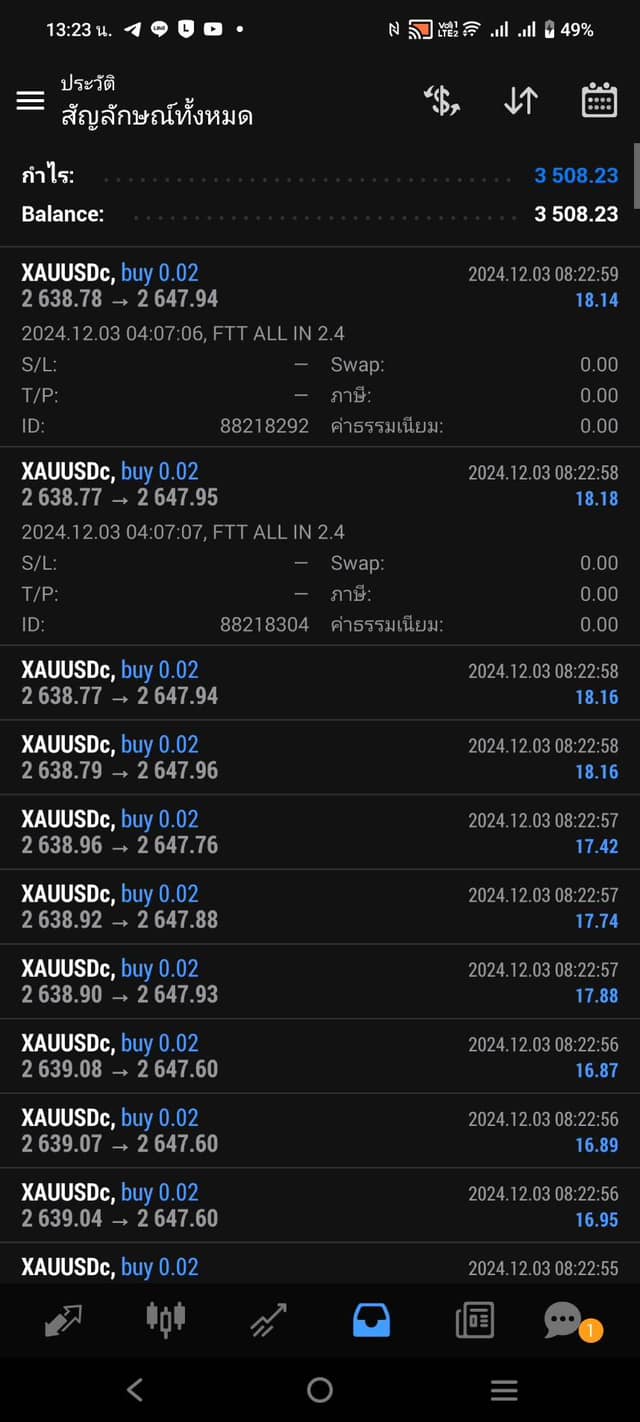Screen dimensions: 640x1422
Task: Expand the trade with profit 17.42
Action: click(x=320, y=832)
